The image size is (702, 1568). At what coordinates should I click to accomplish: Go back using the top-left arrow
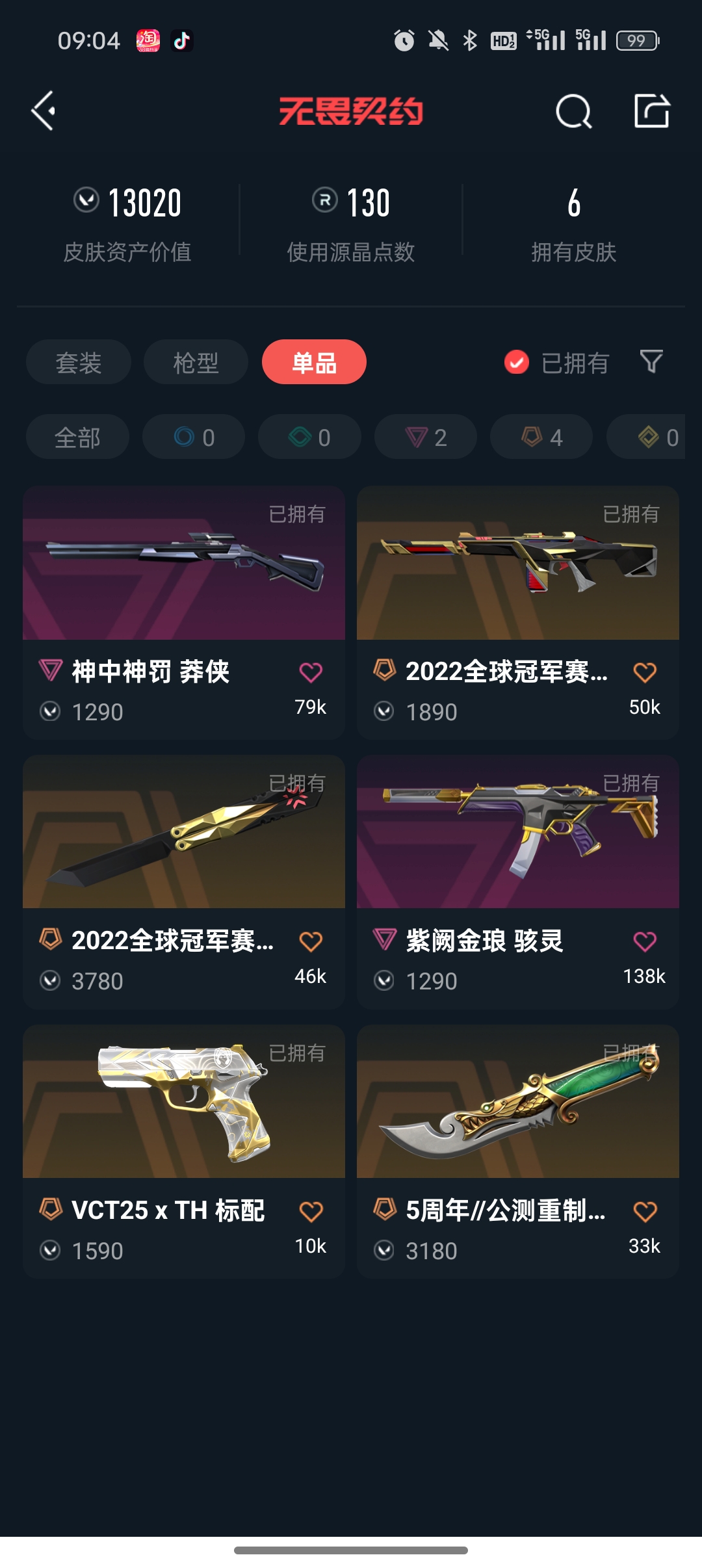[44, 111]
